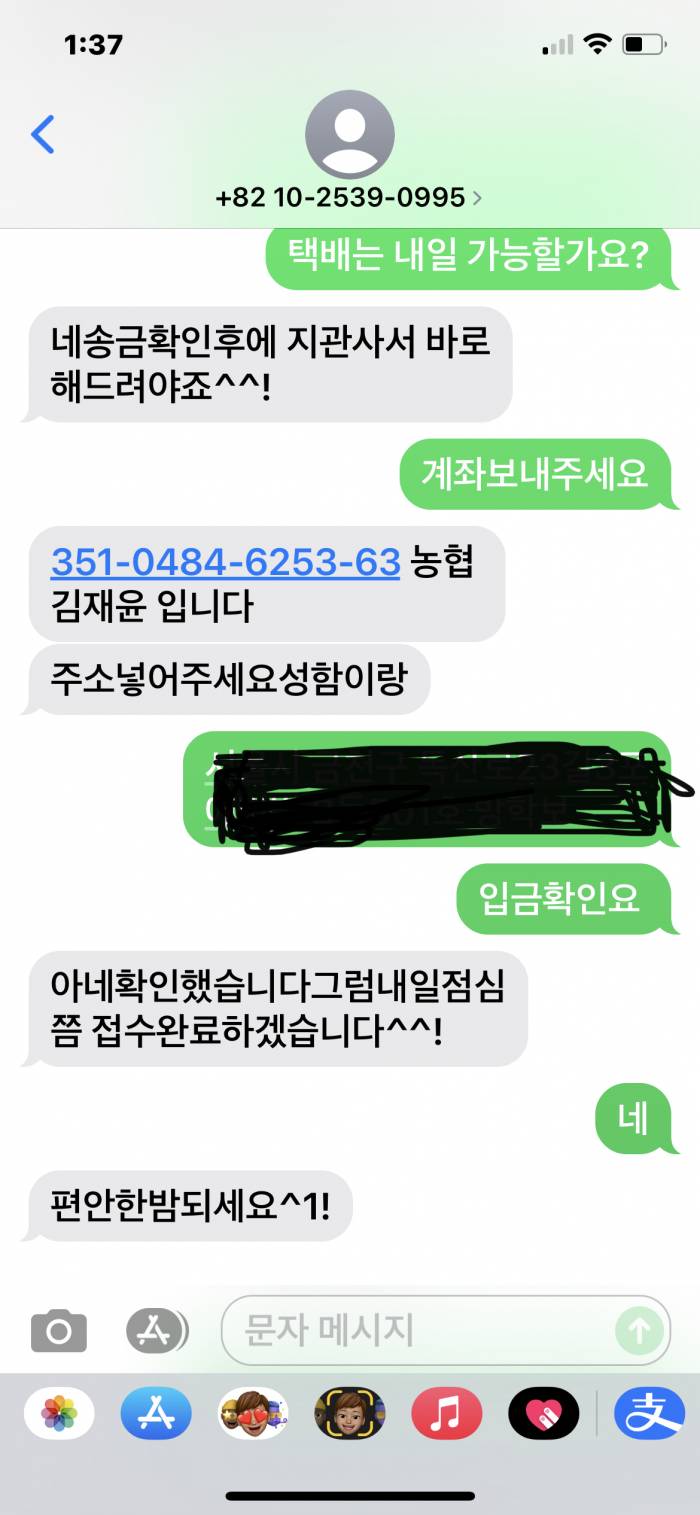Open Digital Touch heart in the app strip

coord(544,1414)
